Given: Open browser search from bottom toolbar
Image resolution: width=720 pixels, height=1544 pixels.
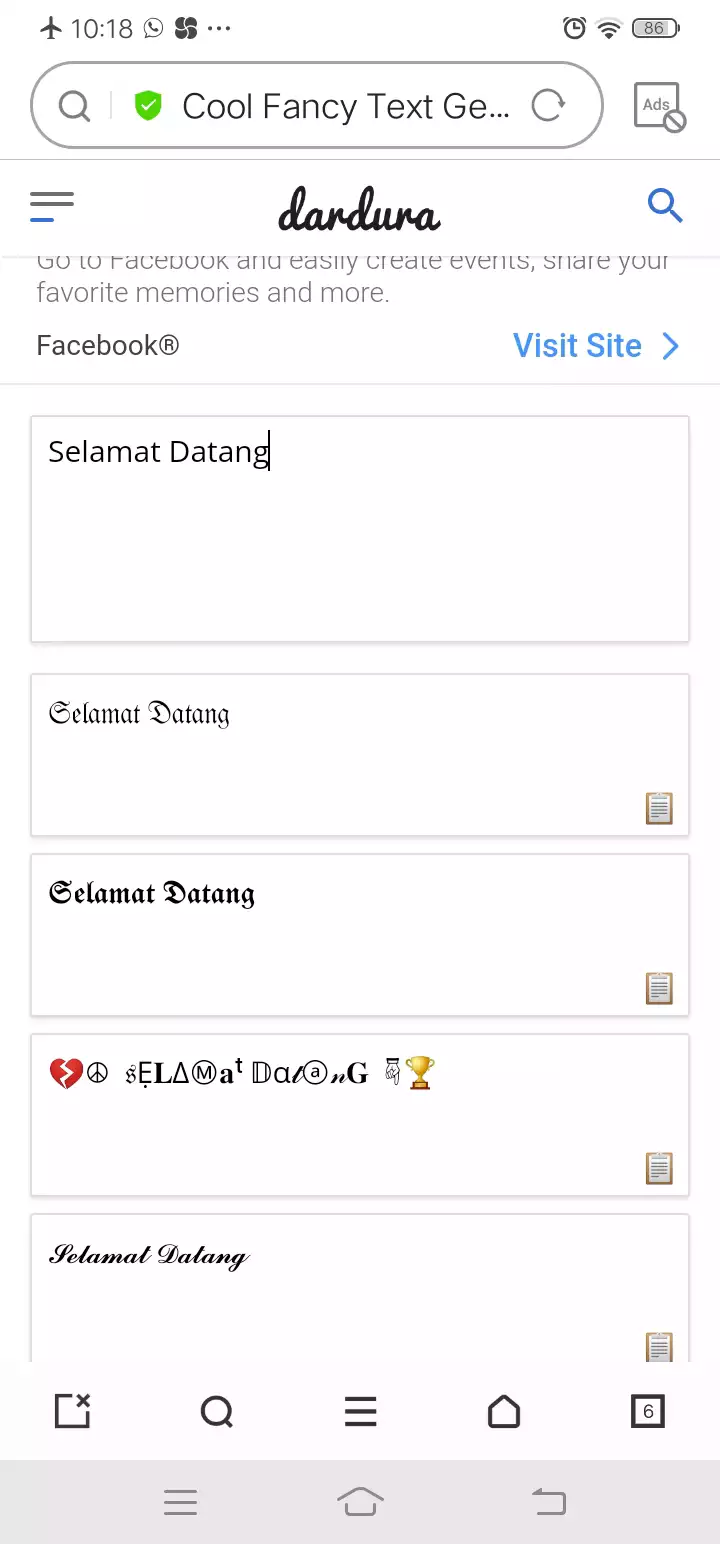Looking at the screenshot, I should click(216, 1411).
